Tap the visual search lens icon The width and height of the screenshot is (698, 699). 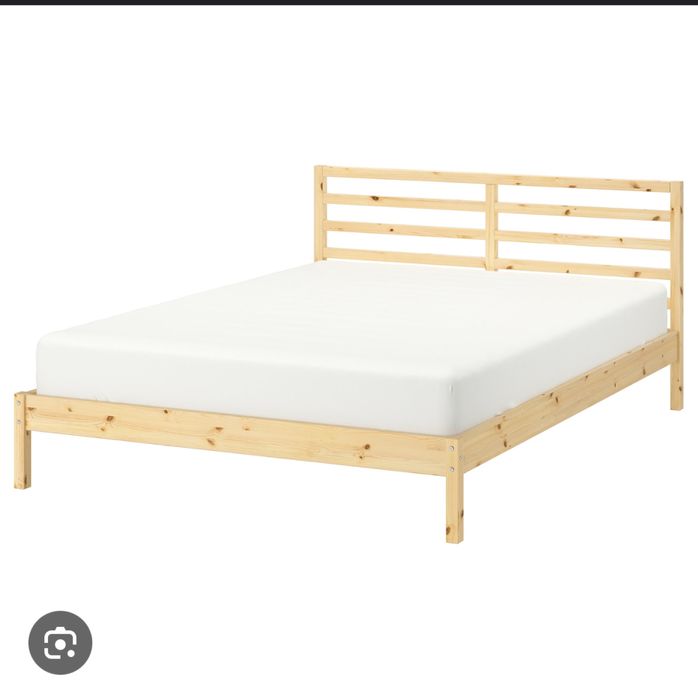60,642
